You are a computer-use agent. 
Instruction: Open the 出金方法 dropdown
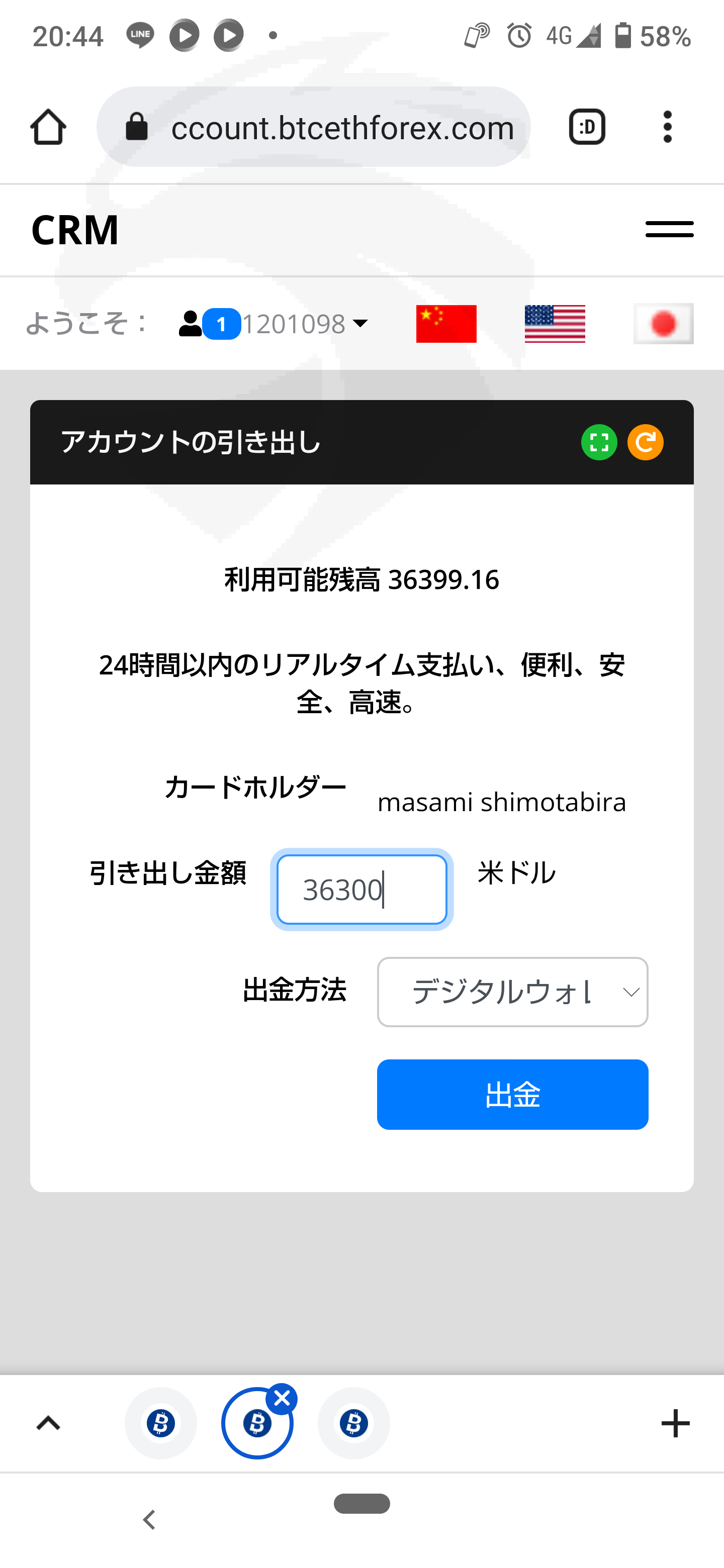(x=512, y=992)
